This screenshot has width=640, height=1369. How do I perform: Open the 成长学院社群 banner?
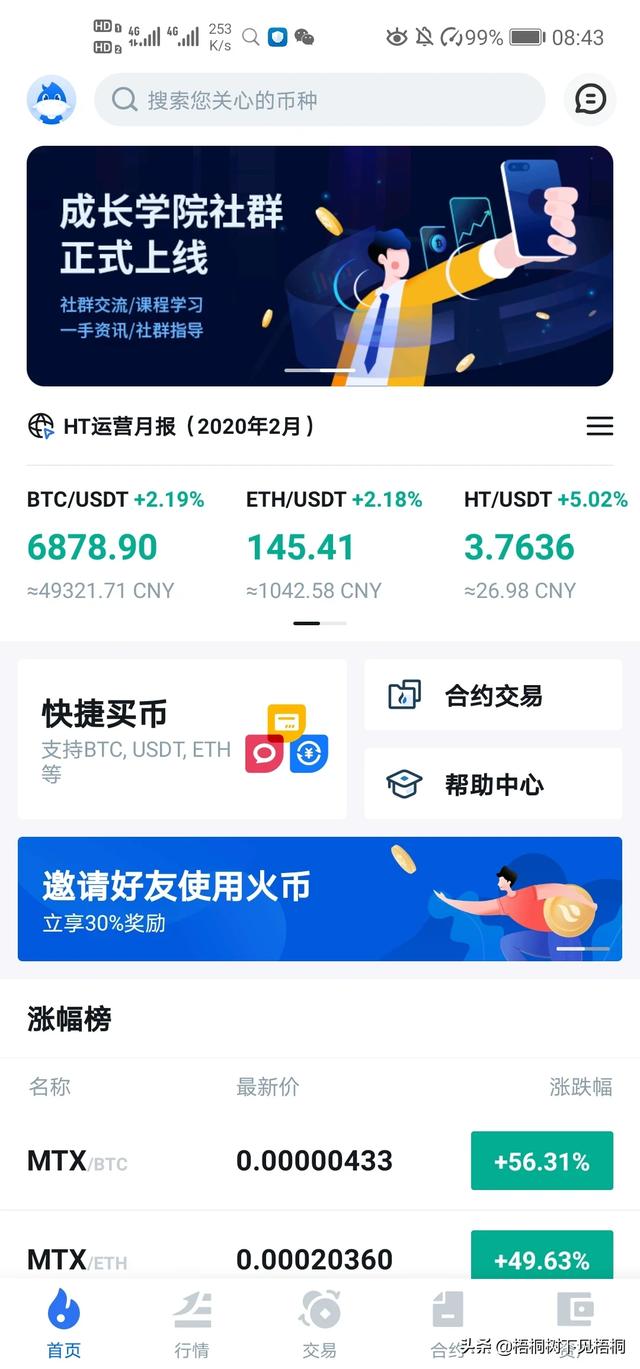point(320,266)
